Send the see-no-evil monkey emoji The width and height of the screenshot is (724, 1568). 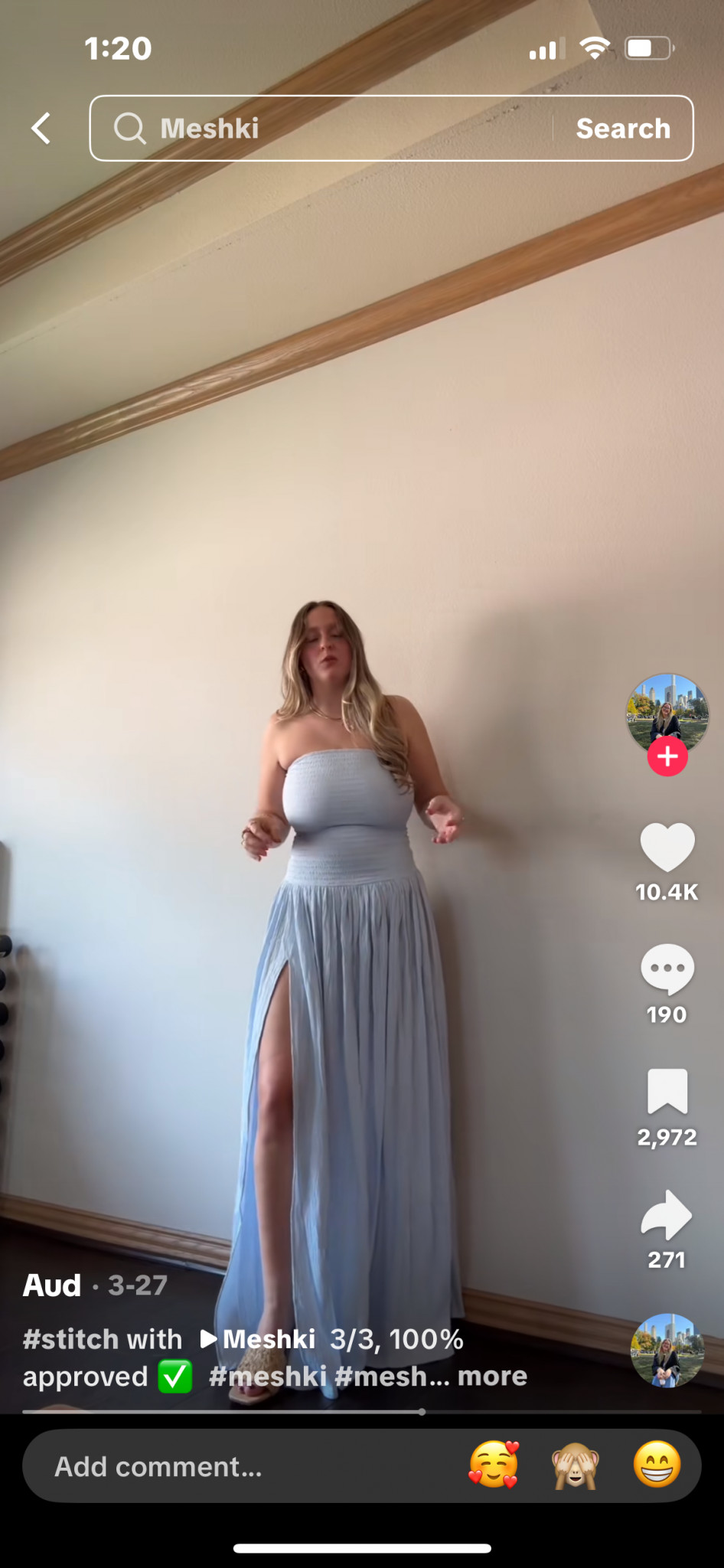click(576, 1465)
